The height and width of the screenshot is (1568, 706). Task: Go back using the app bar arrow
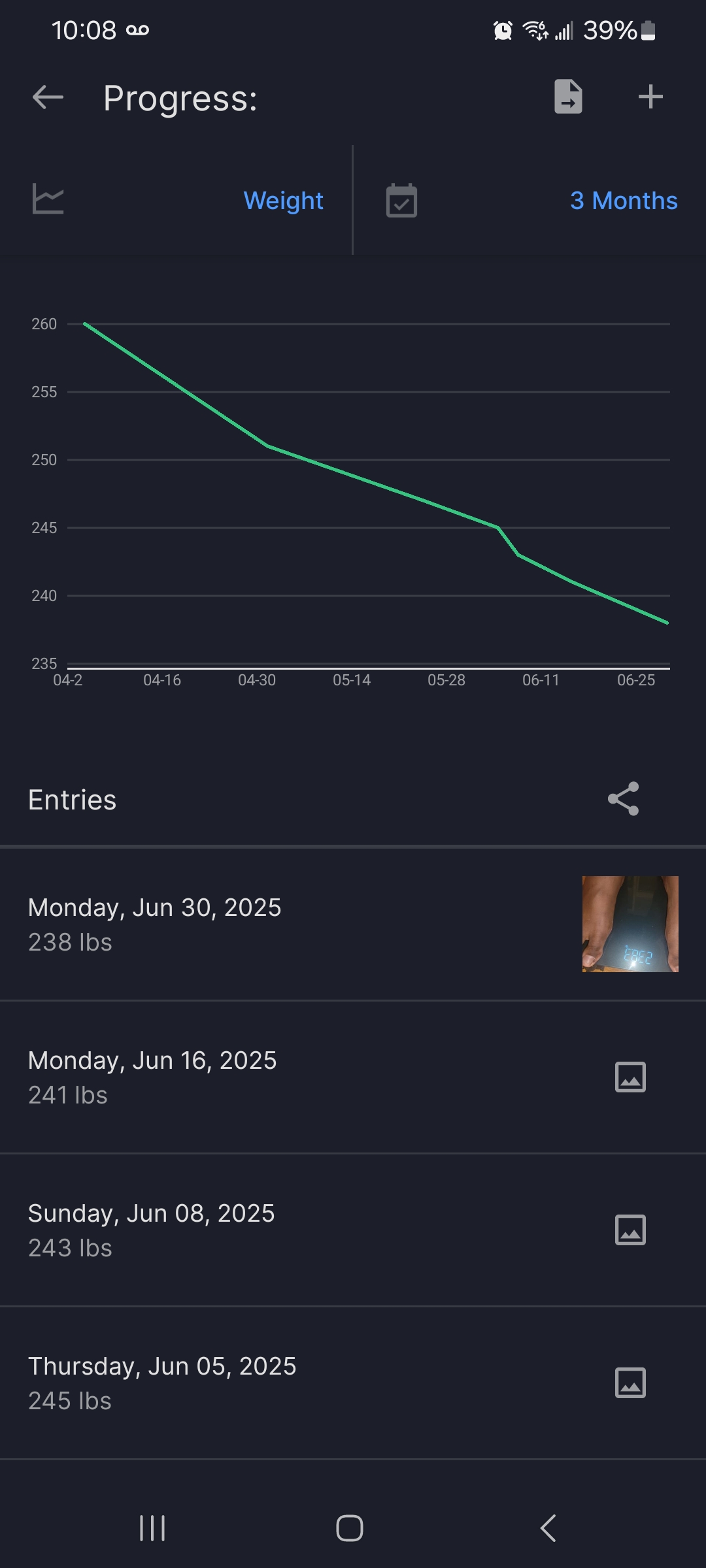tap(48, 98)
